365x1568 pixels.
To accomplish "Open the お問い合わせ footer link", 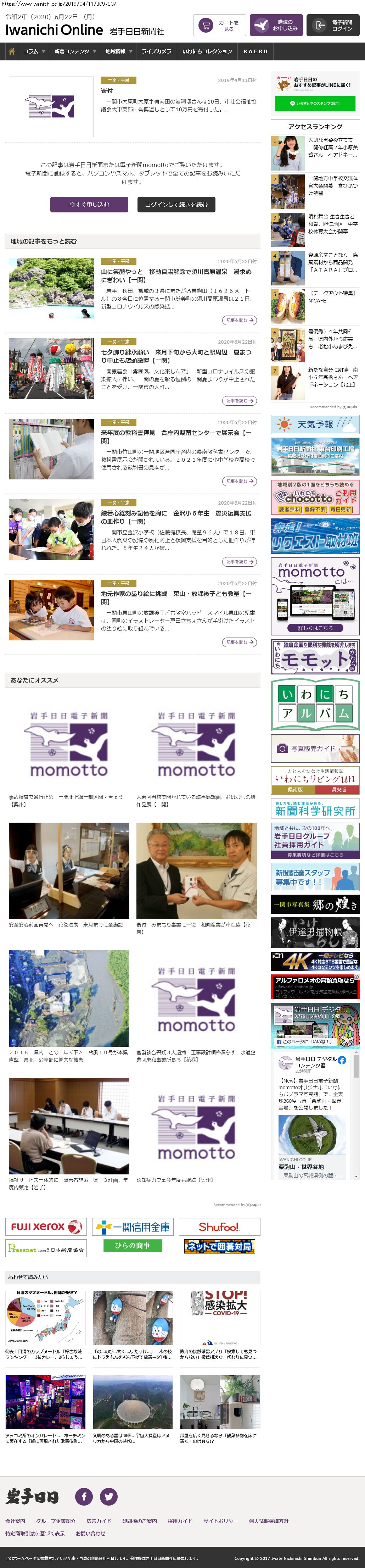I will pyautogui.click(x=90, y=1533).
